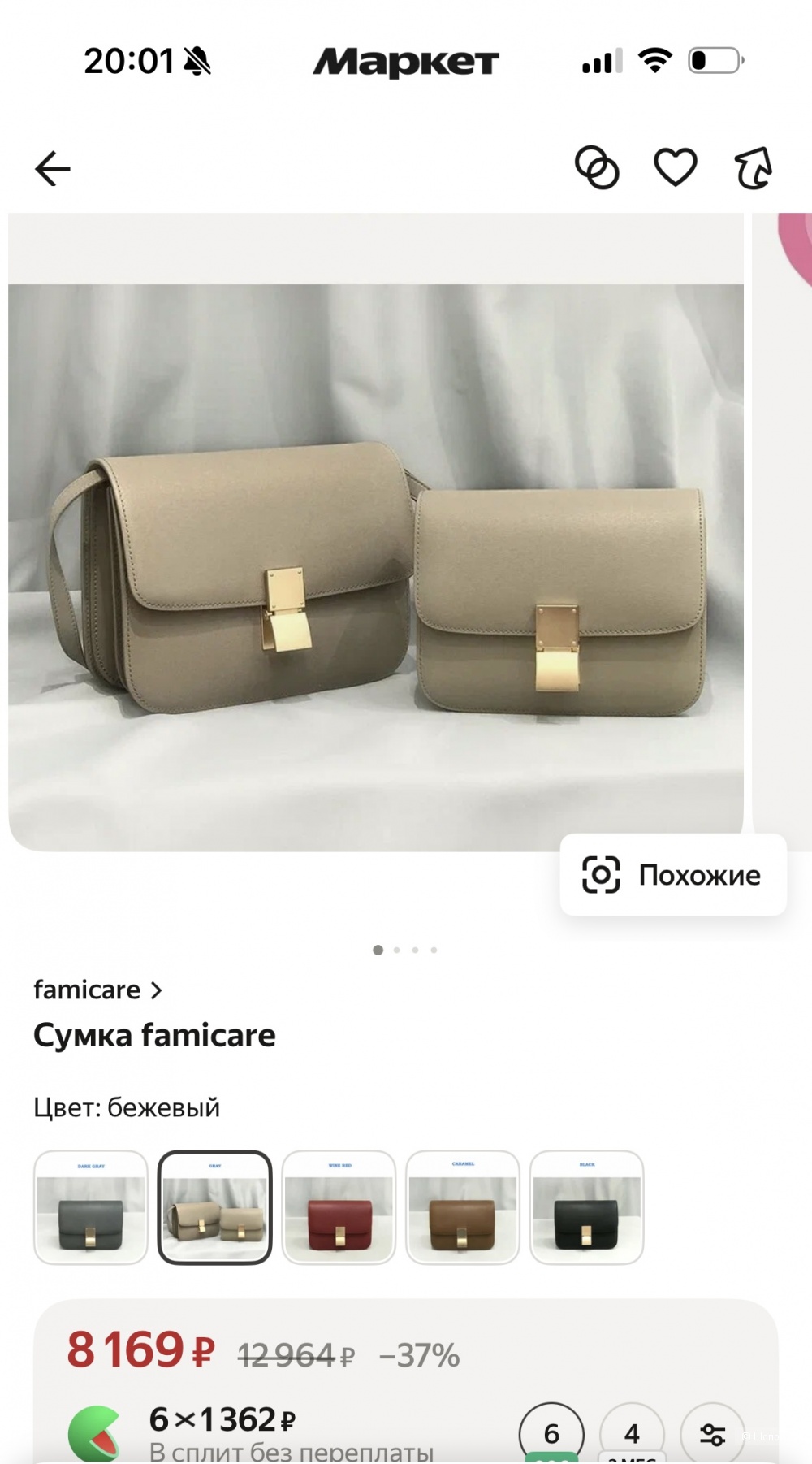
Task: Select the caramel bag color
Action: click(463, 1207)
